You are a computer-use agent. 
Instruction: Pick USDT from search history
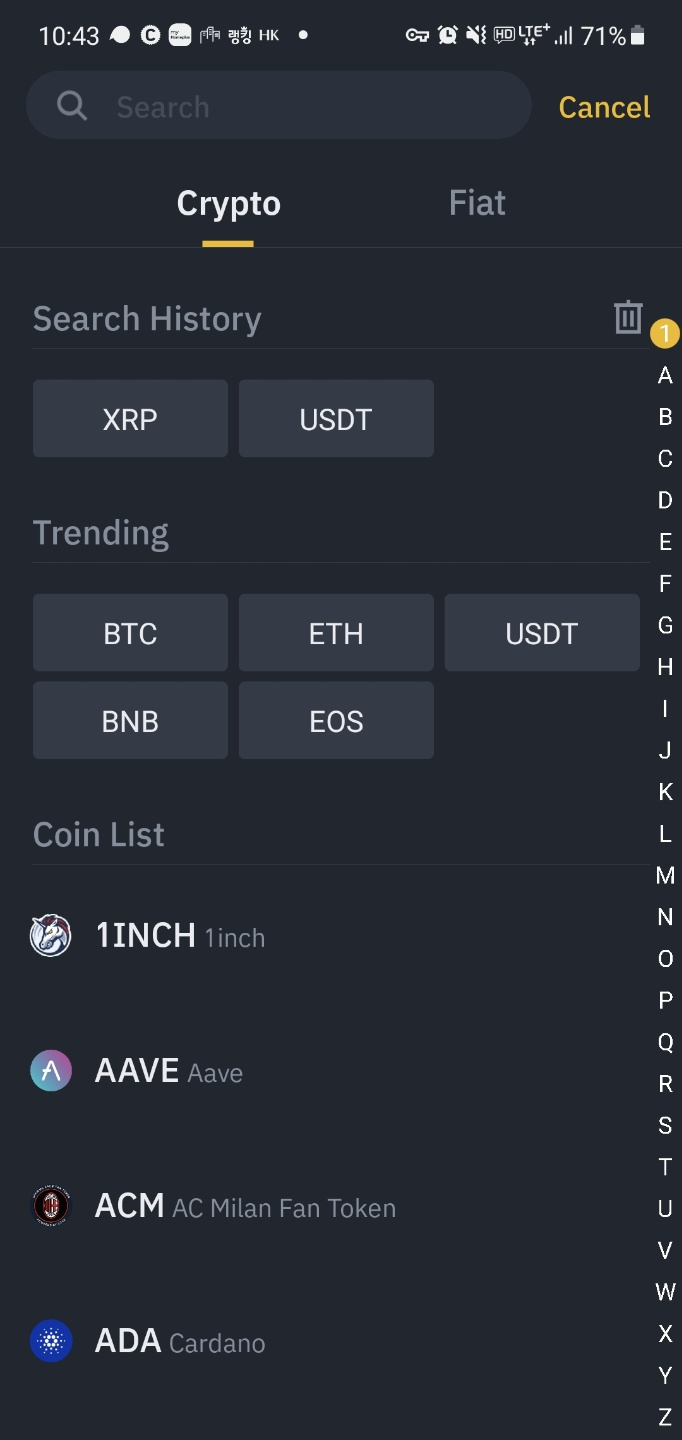pos(336,419)
